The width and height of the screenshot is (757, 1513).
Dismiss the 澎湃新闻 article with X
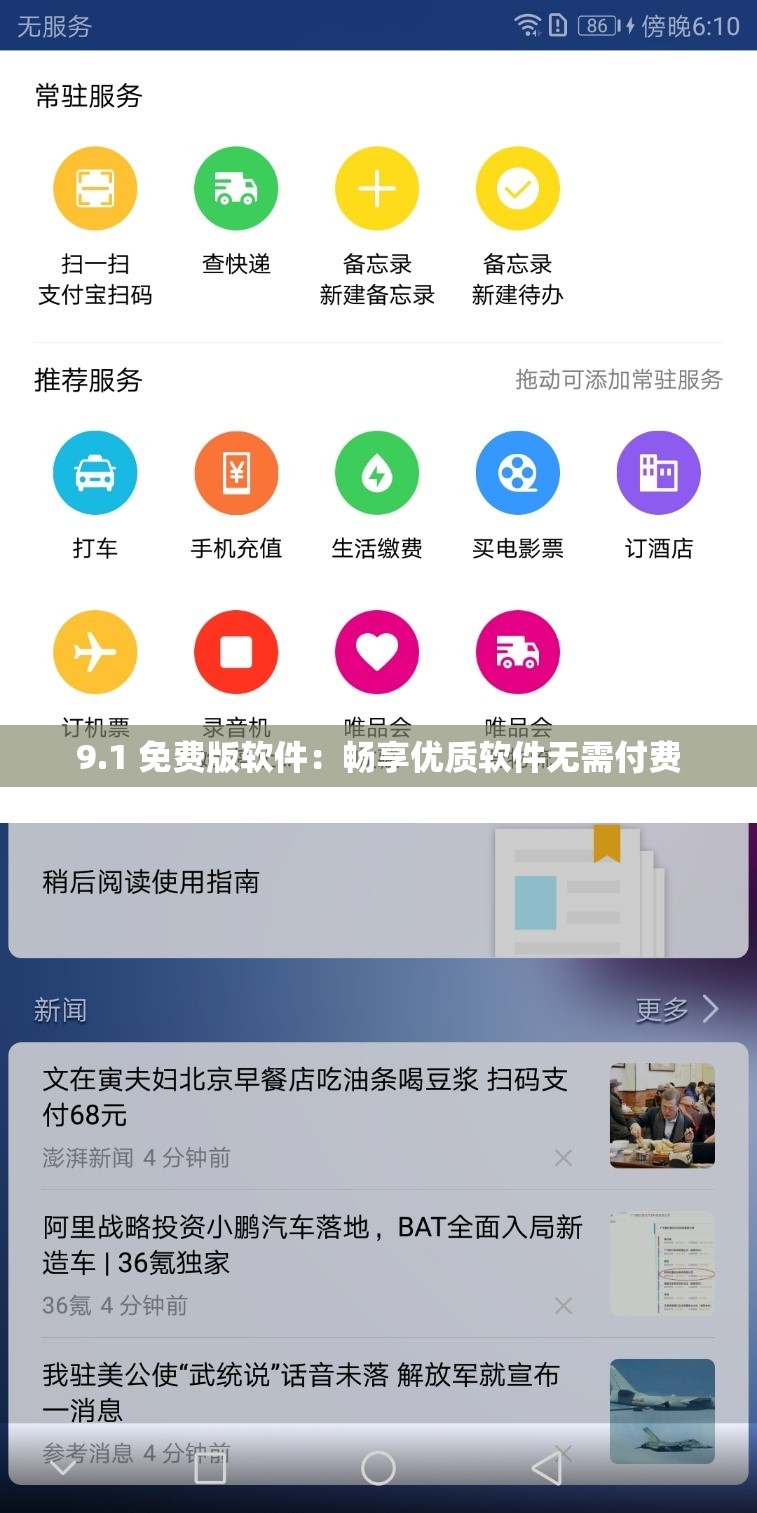pos(563,1158)
